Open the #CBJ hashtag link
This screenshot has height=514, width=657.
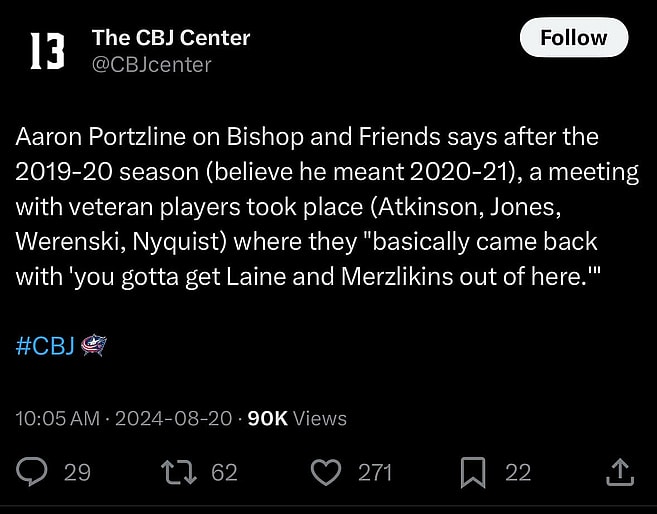point(46,346)
